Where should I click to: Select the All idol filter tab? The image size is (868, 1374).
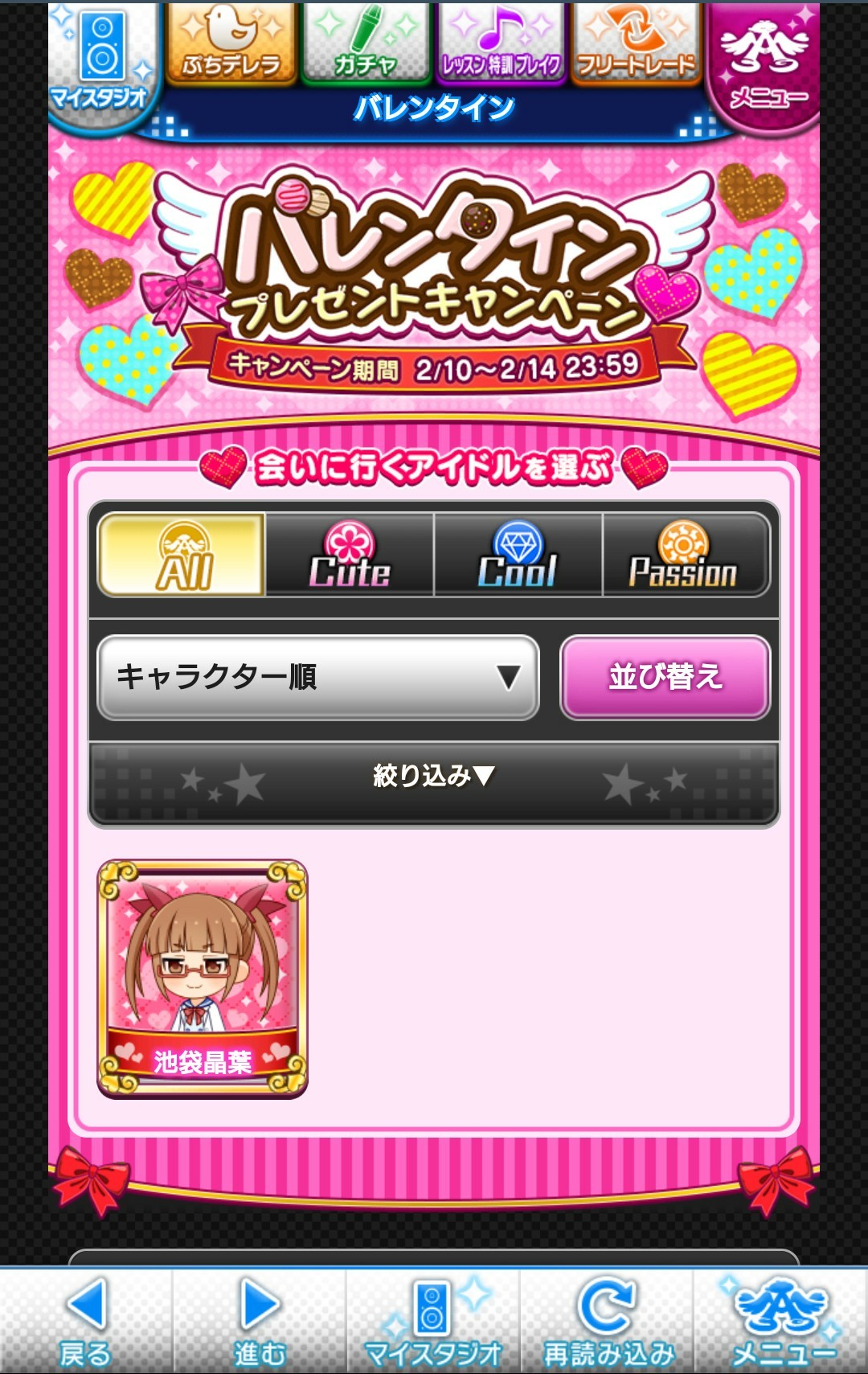(182, 555)
